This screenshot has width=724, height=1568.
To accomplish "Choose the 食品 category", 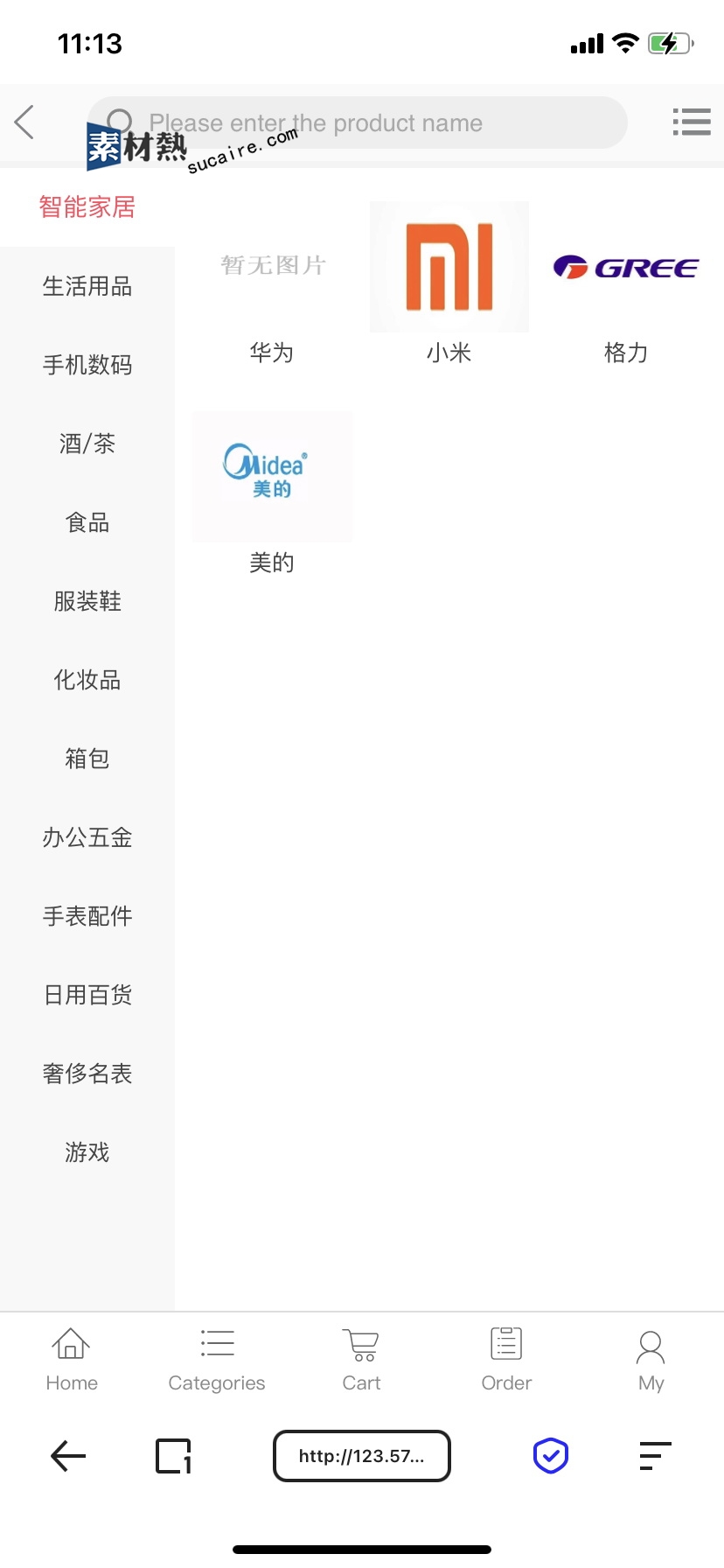I will coord(87,522).
